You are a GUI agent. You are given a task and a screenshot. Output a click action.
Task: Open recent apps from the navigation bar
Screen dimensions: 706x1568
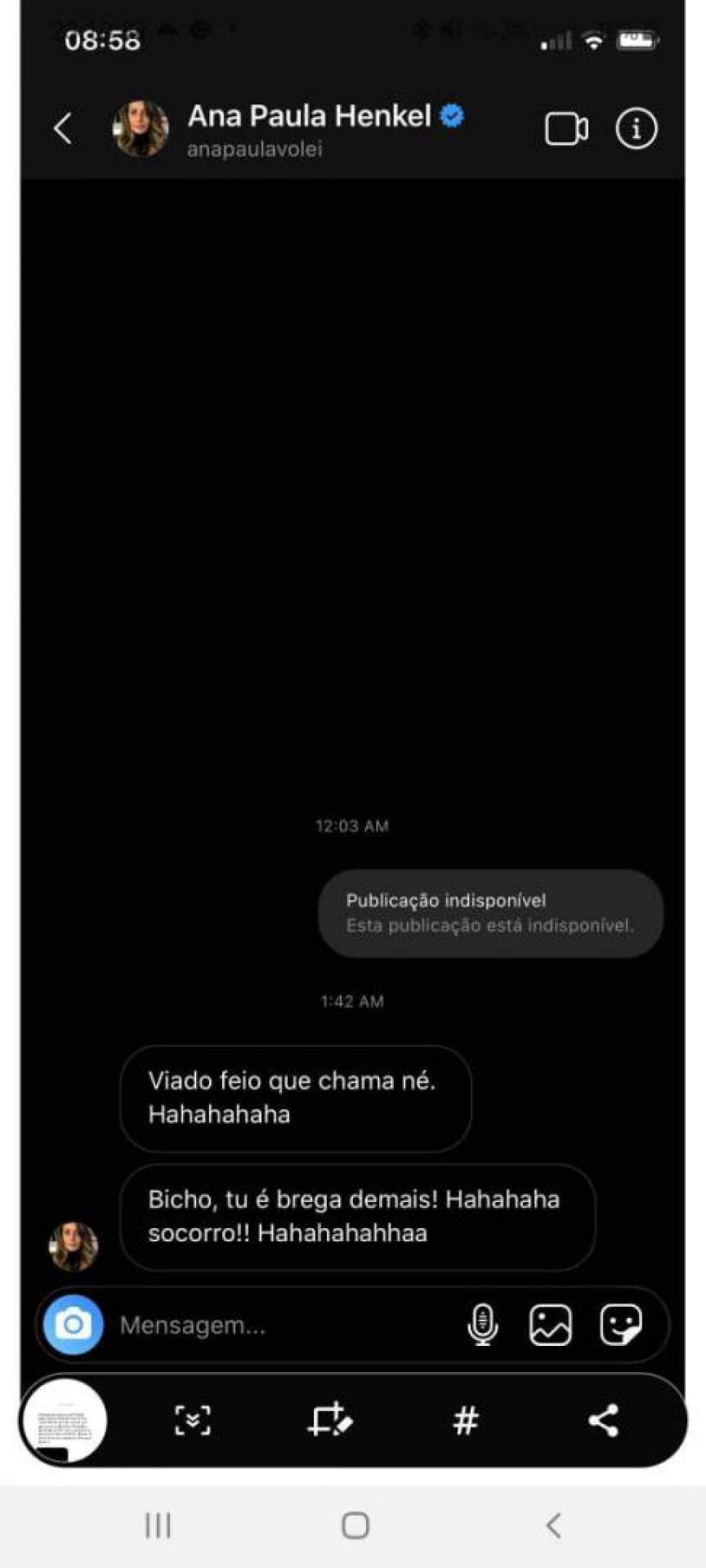(158, 1525)
